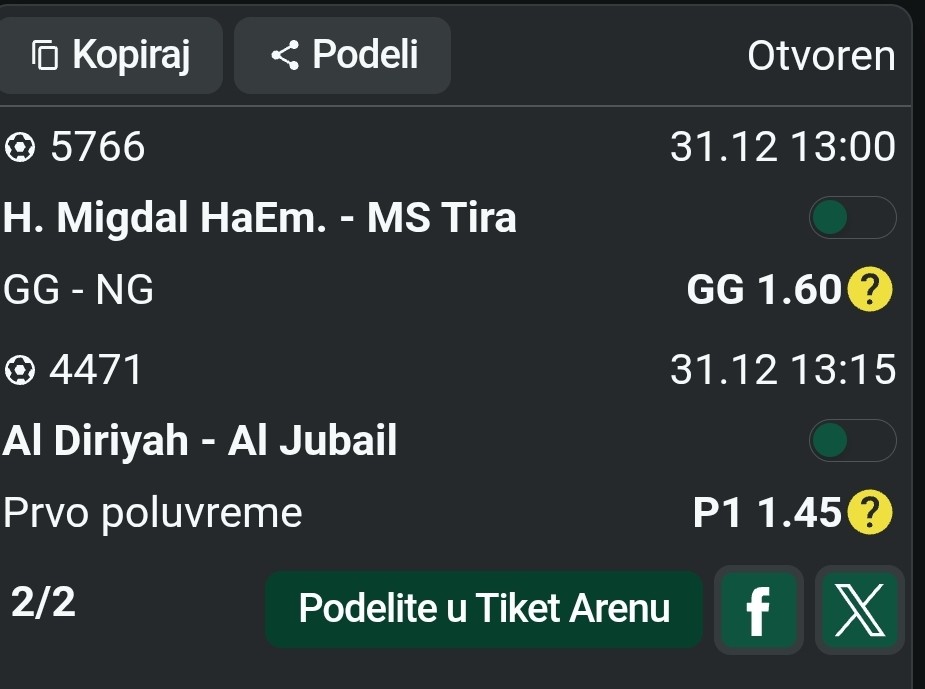Toggle switch for Al Diriyah - Al Jubail
925x689 pixels.
click(852, 440)
